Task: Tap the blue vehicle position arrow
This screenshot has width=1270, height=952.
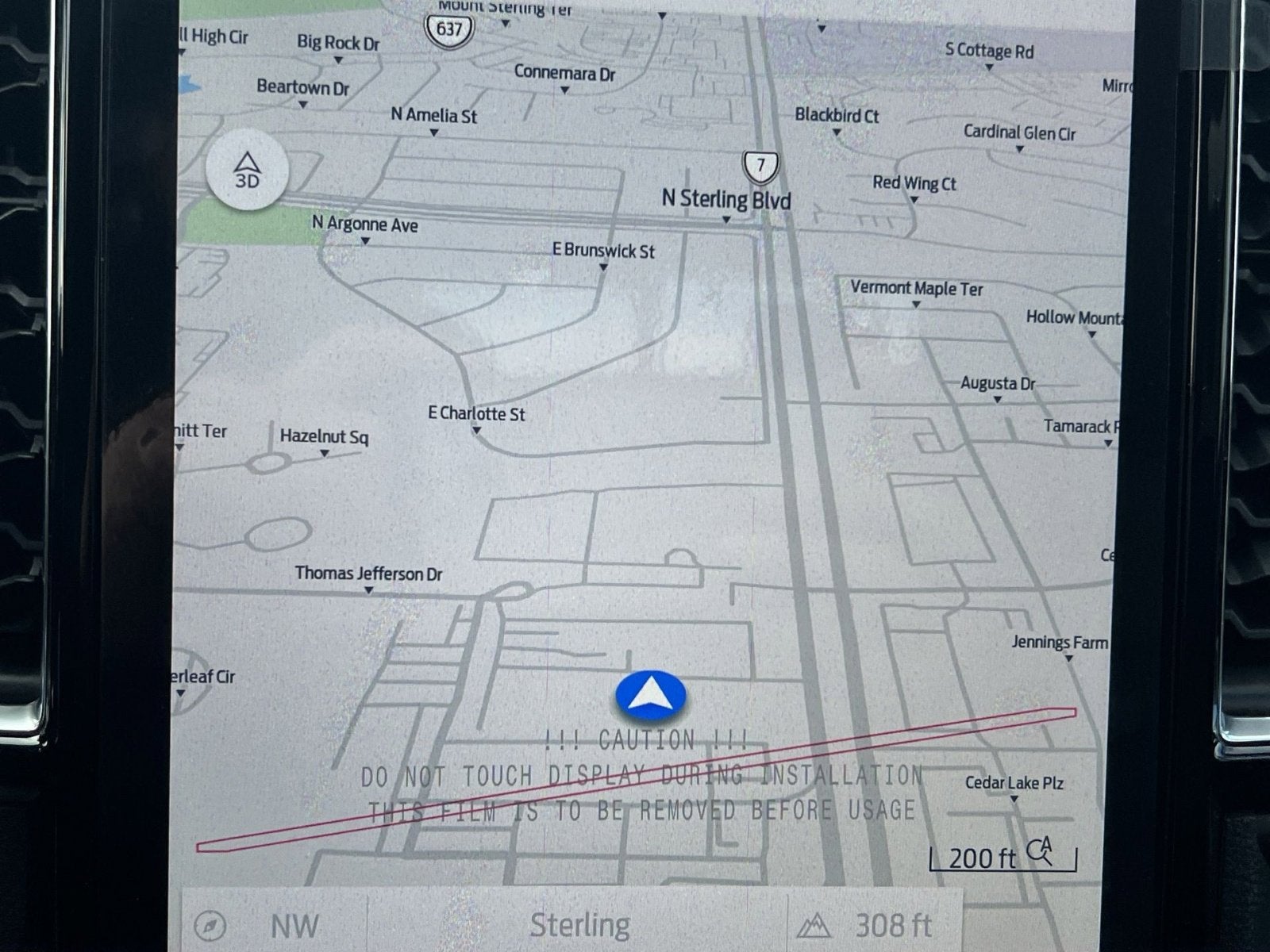Action: click(x=651, y=694)
